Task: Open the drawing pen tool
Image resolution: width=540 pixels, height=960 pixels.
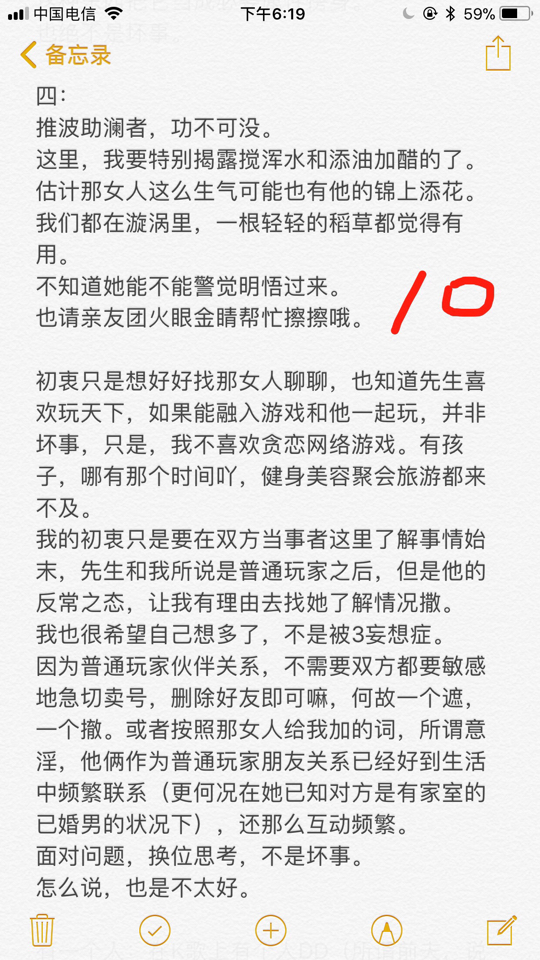Action: pos(386,931)
